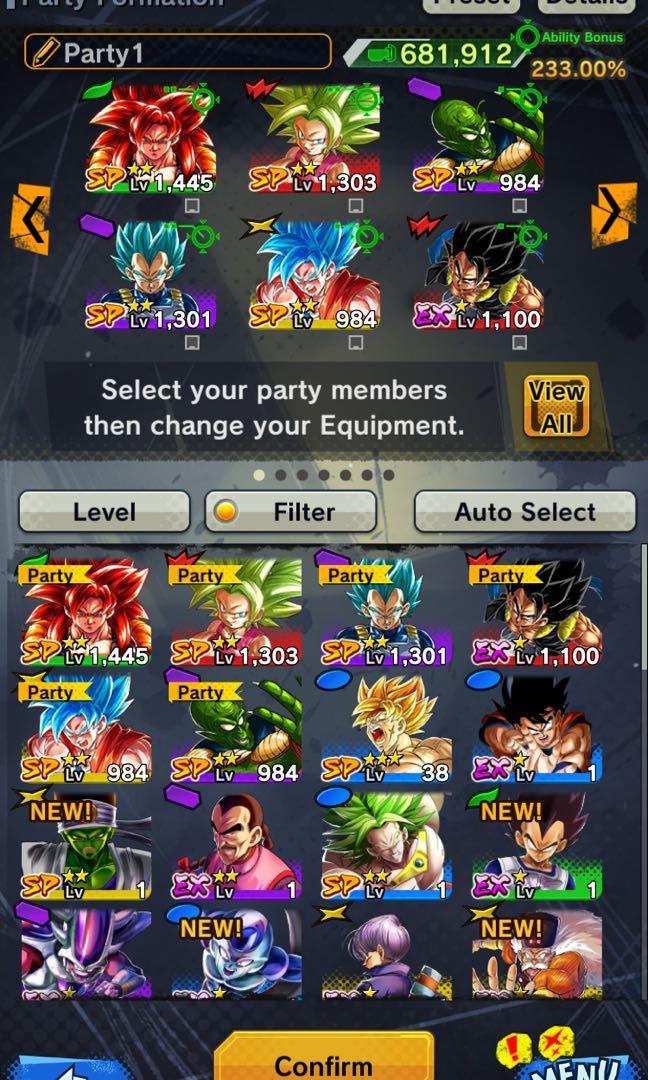Open the View All button

click(x=556, y=405)
